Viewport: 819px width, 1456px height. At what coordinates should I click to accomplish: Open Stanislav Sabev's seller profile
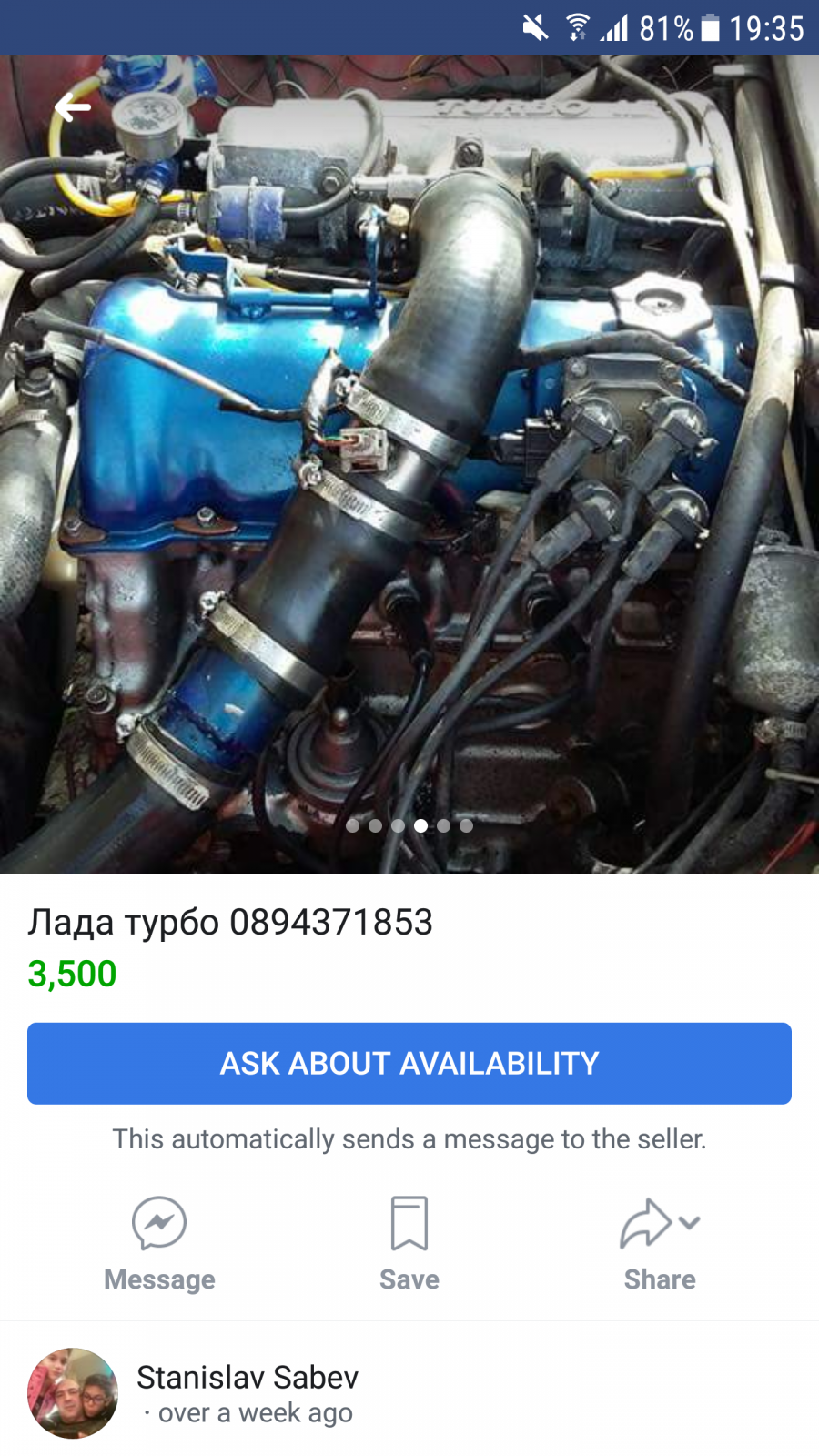click(248, 1377)
